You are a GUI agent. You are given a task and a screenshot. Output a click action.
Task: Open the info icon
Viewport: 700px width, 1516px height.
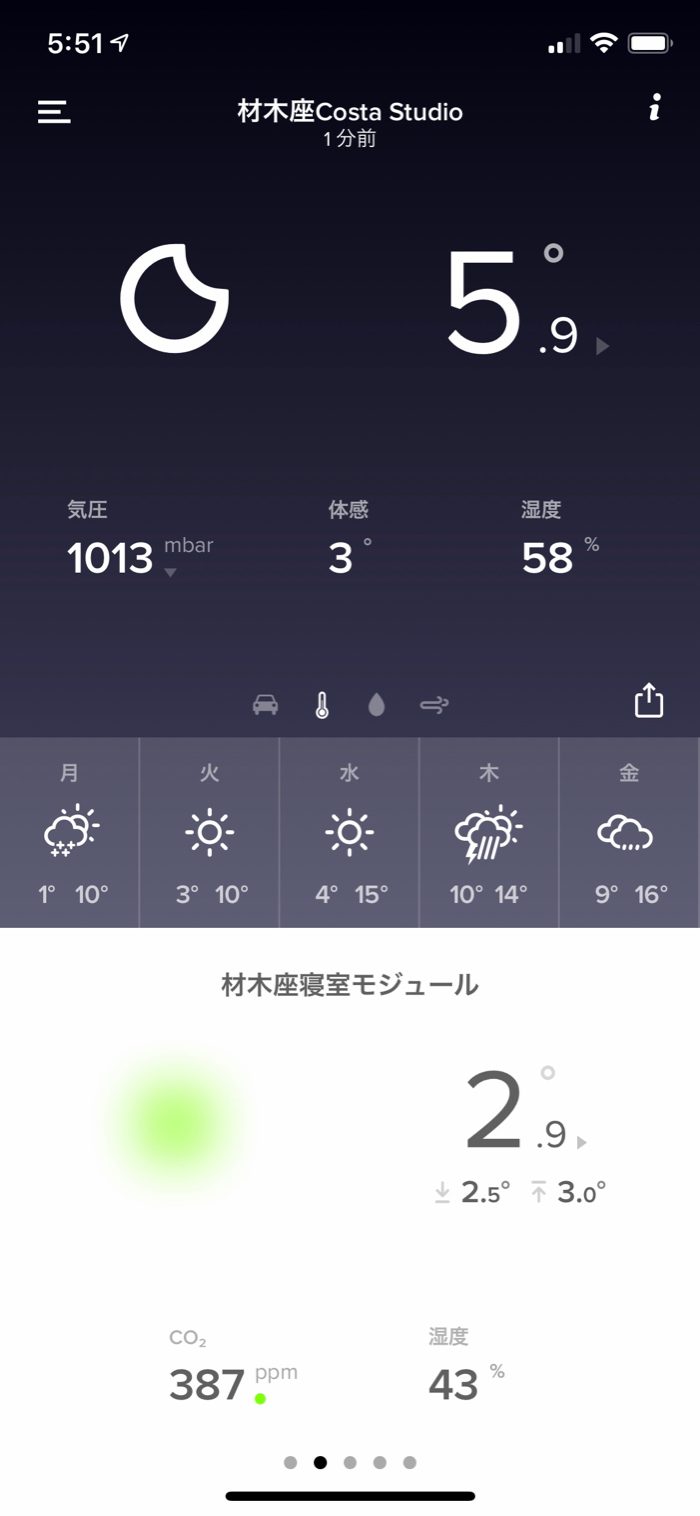coord(654,108)
